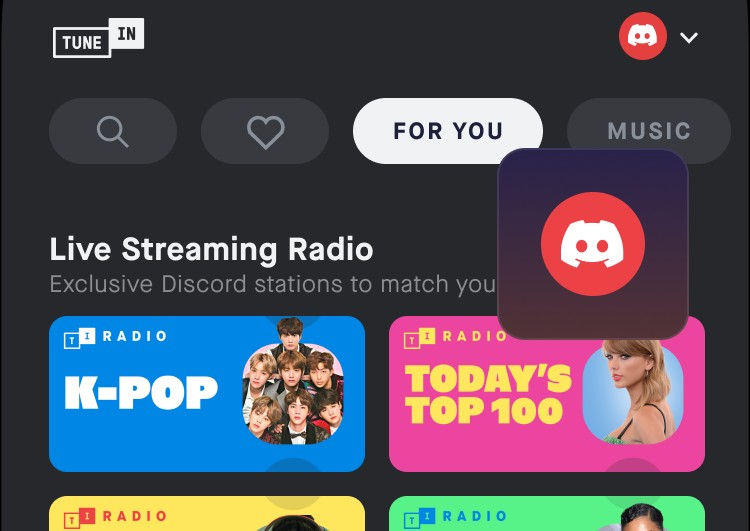
Task: Open the search pill
Action: click(x=113, y=131)
